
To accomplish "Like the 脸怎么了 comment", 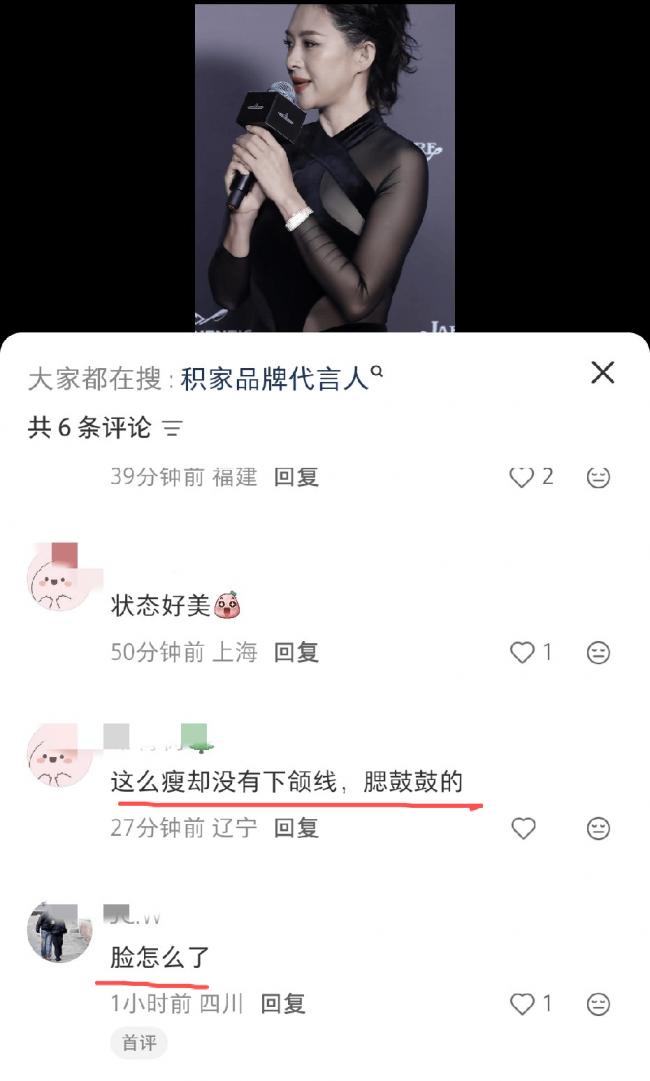I will click(522, 1004).
